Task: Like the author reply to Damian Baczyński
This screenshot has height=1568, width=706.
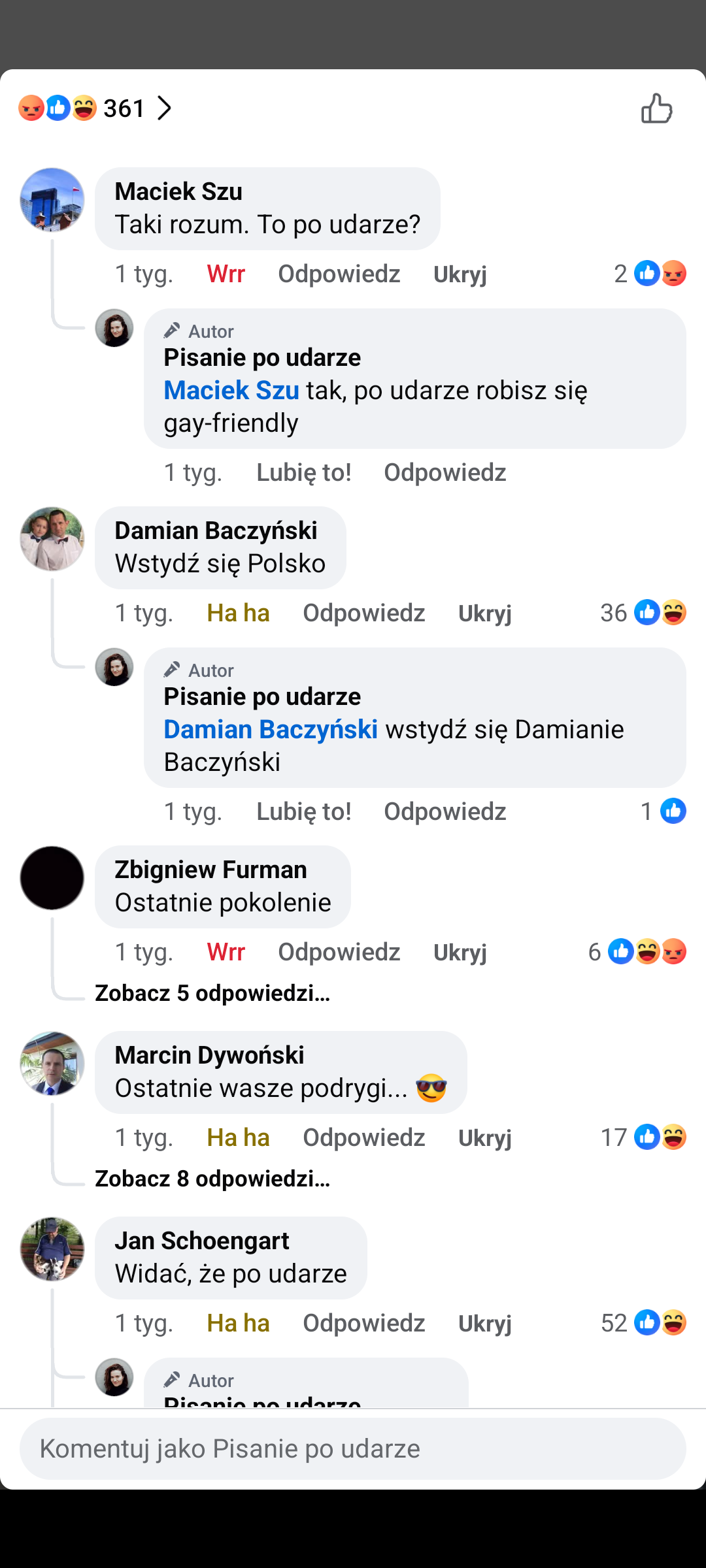Action: (x=303, y=811)
